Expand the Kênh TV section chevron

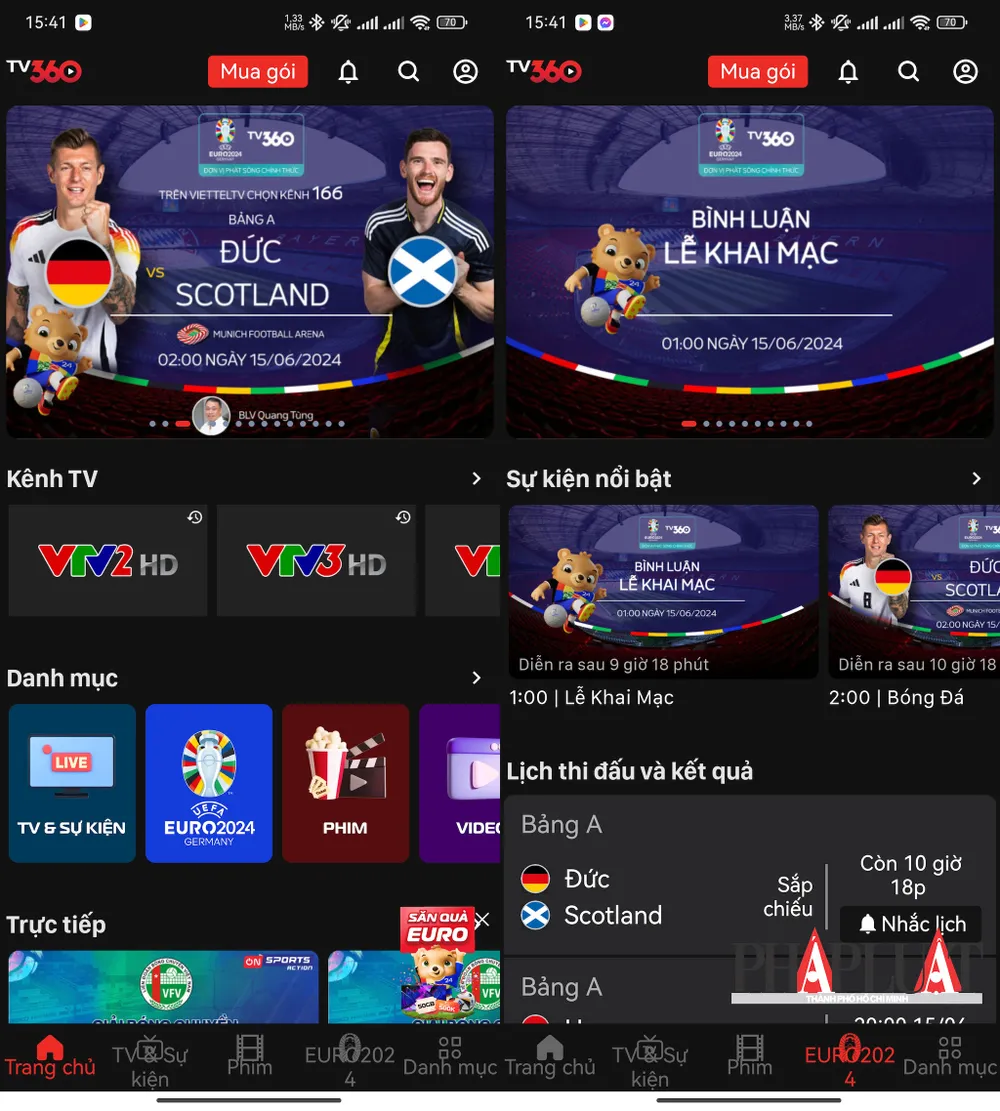click(x=477, y=478)
